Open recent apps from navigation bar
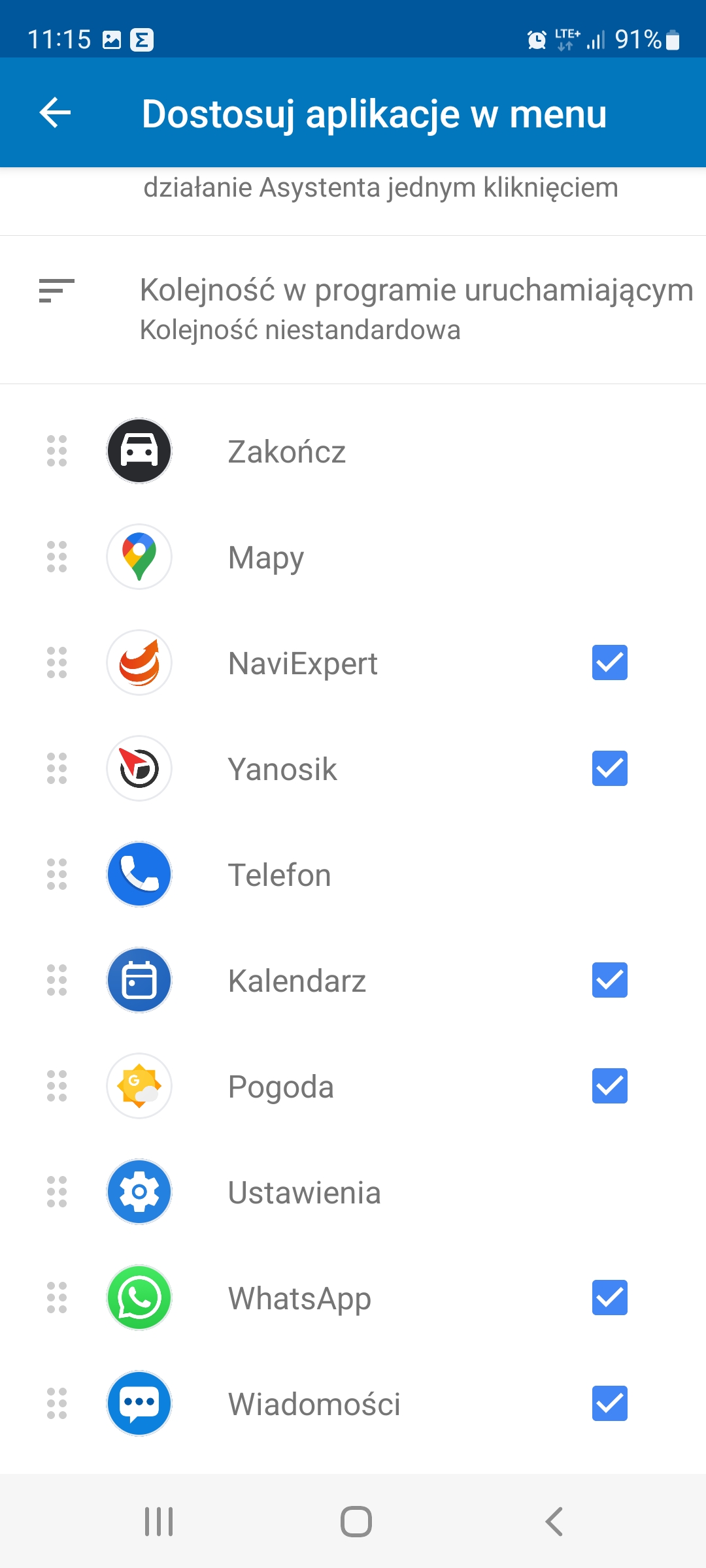Viewport: 706px width, 1568px height. 159,1522
